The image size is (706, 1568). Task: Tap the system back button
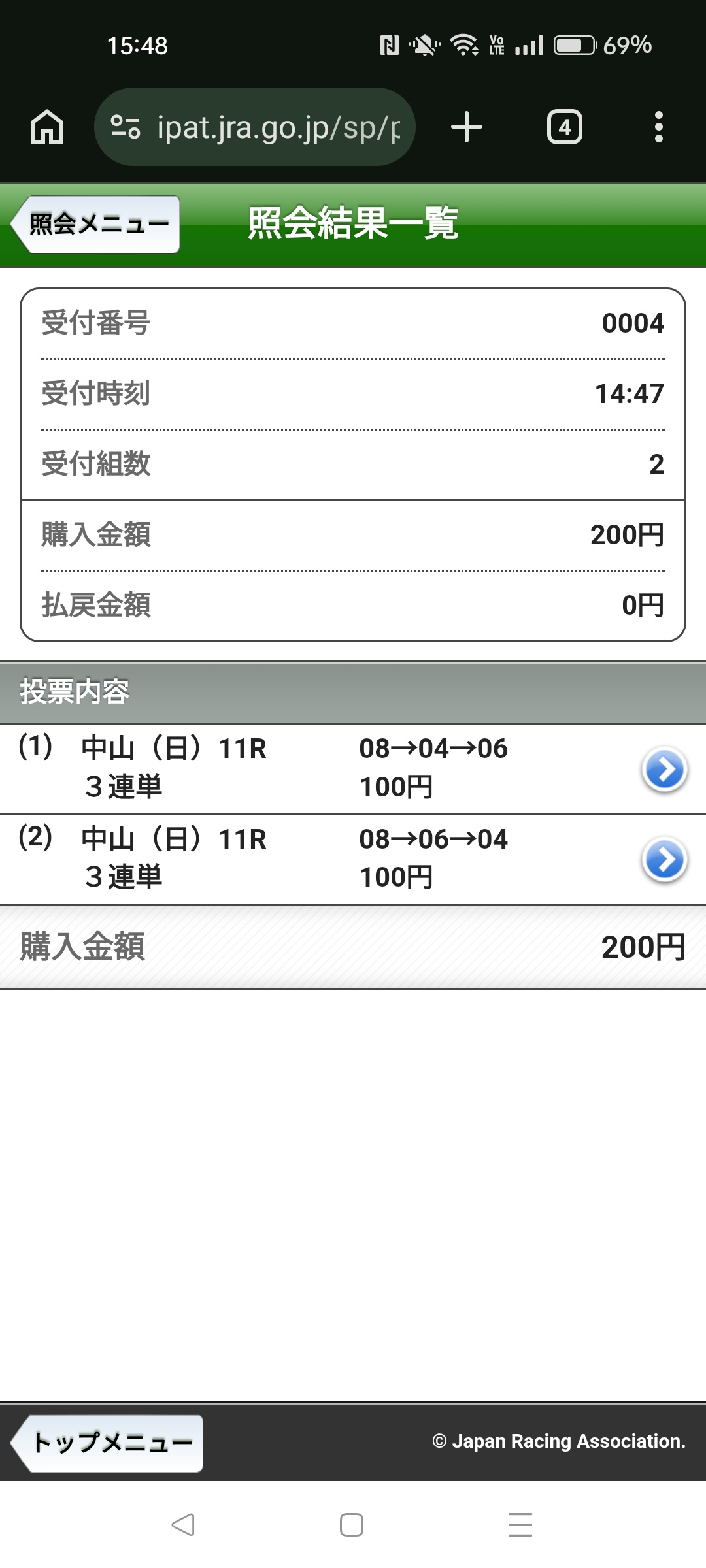tap(184, 1525)
